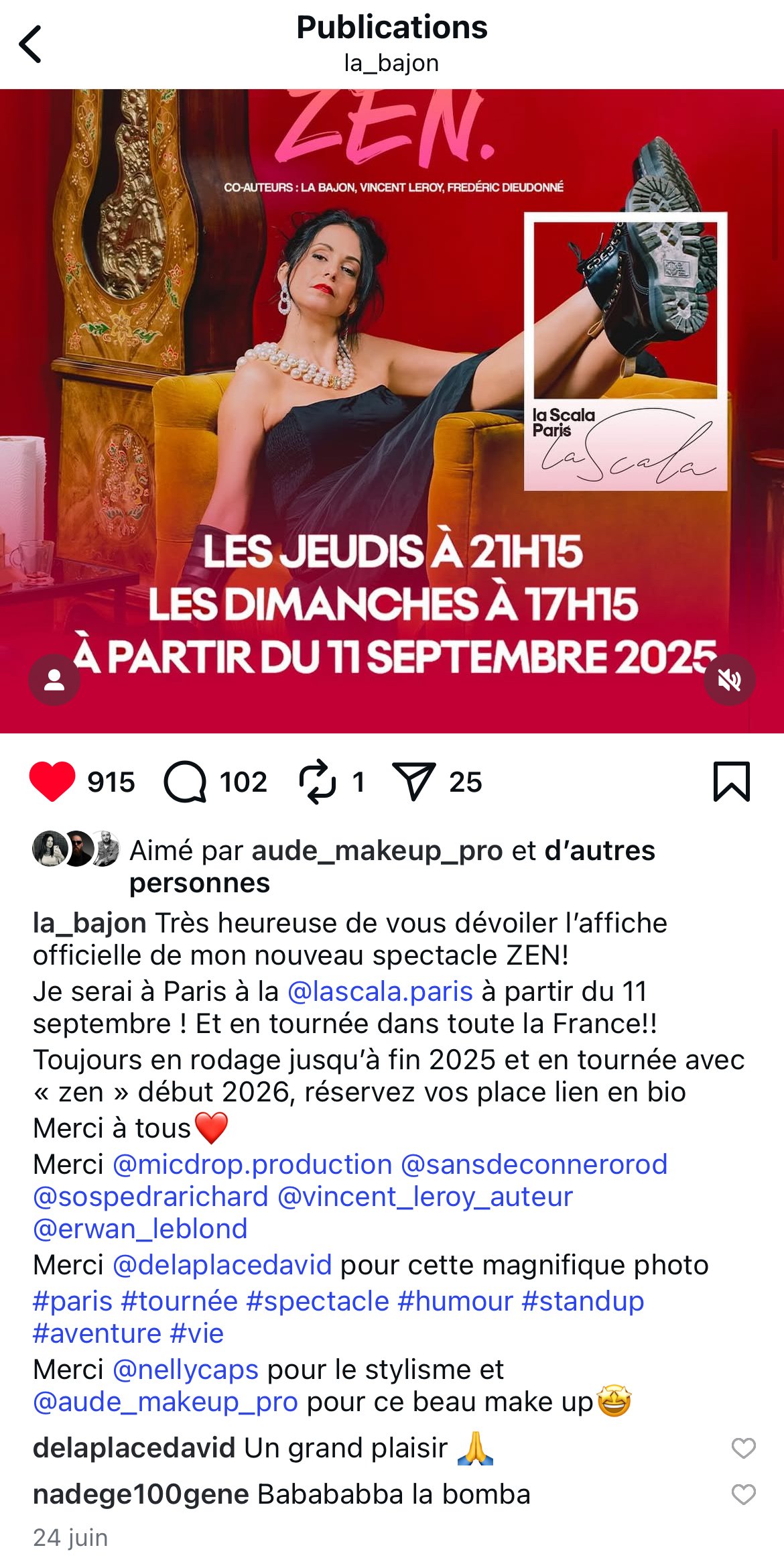This screenshot has height=1564, width=784.
Task: Show tagged people on the post
Action: pos(54,680)
